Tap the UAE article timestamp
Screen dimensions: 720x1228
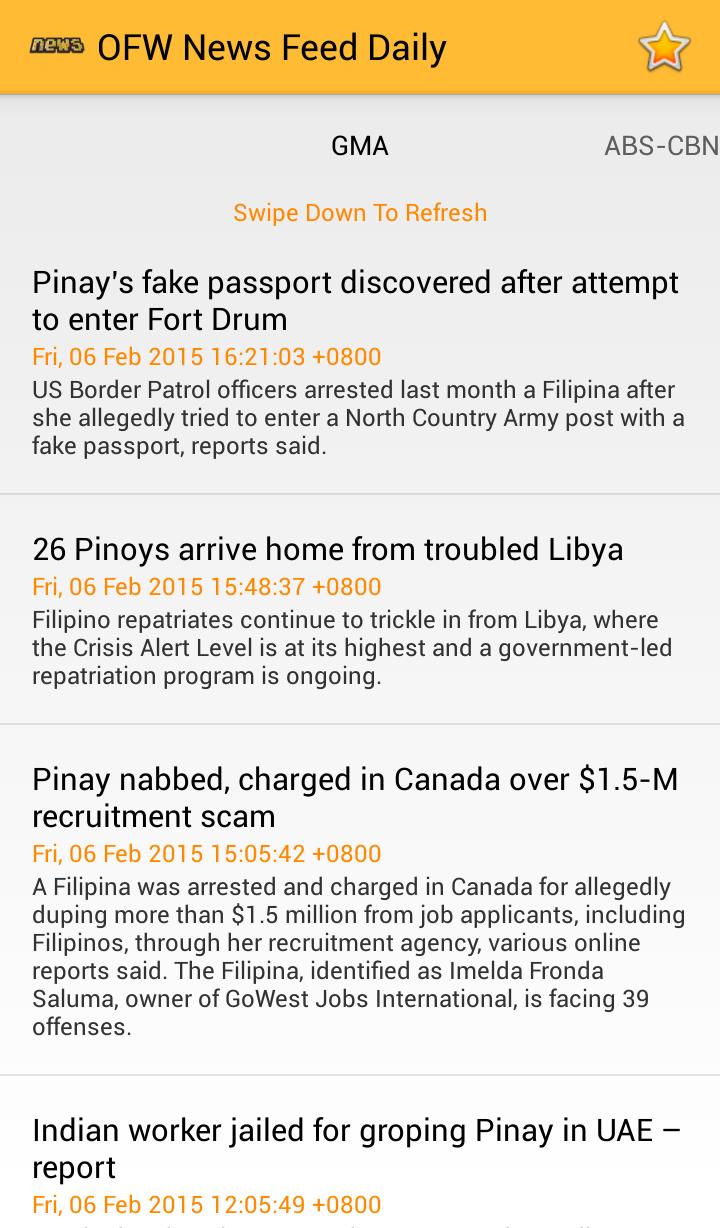pos(206,1204)
